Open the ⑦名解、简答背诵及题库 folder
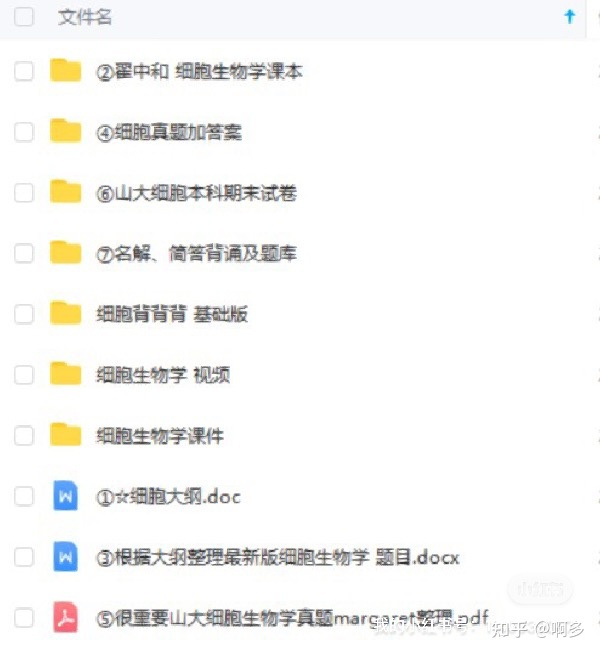 (x=196, y=254)
